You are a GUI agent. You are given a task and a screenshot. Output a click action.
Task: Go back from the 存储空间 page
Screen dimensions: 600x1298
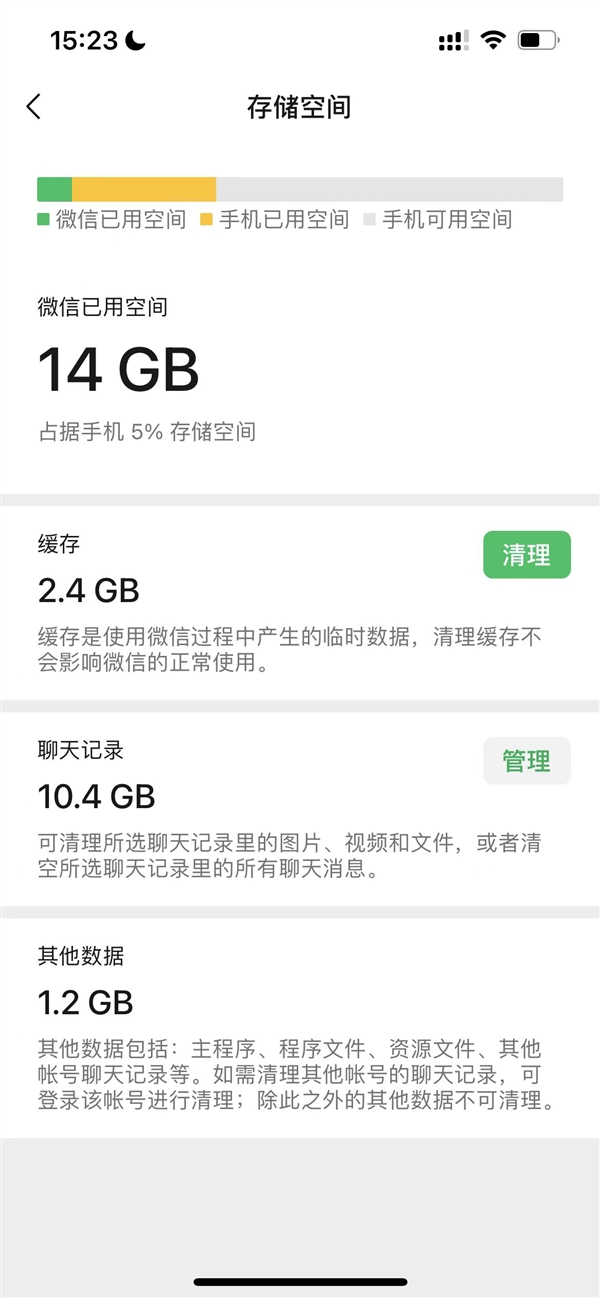coord(34,107)
